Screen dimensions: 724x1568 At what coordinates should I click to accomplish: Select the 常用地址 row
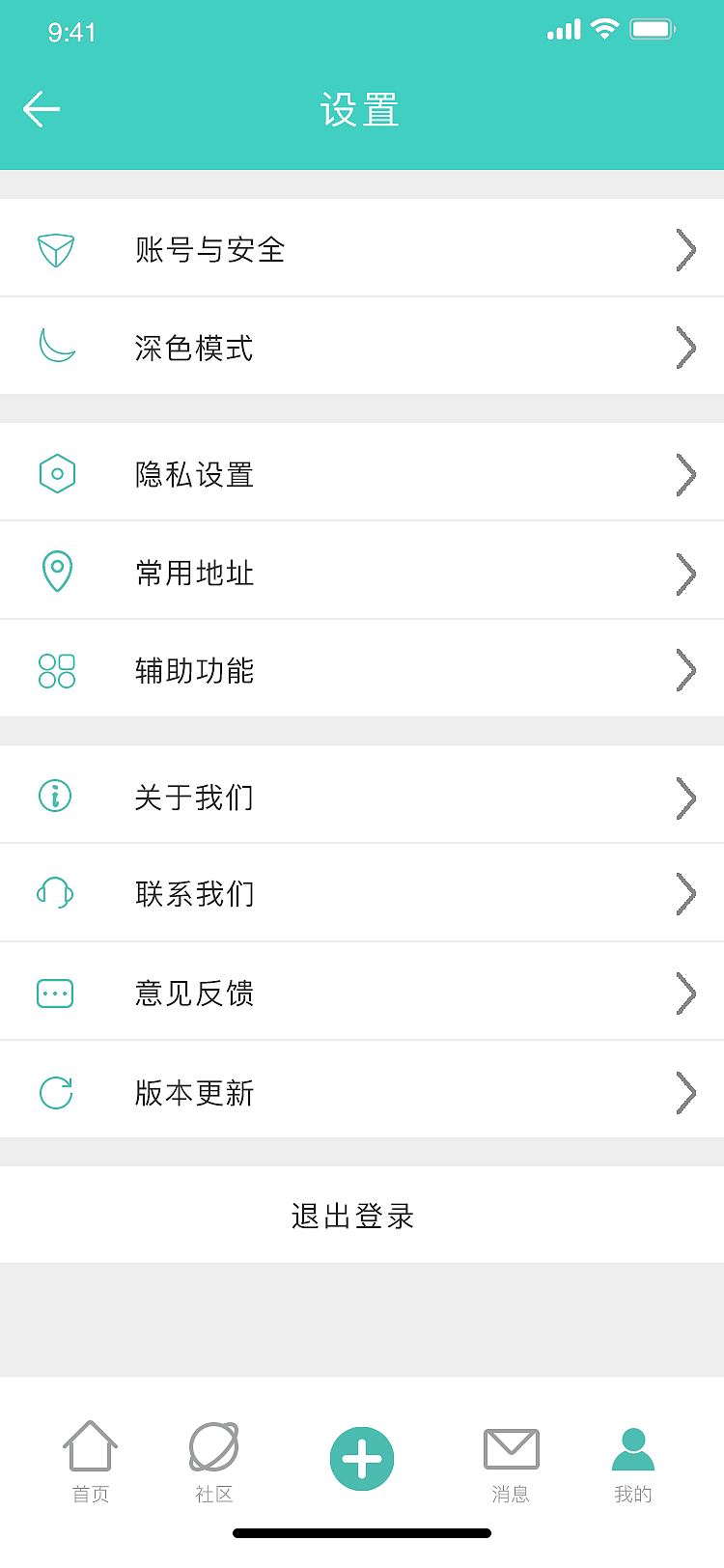click(x=362, y=573)
